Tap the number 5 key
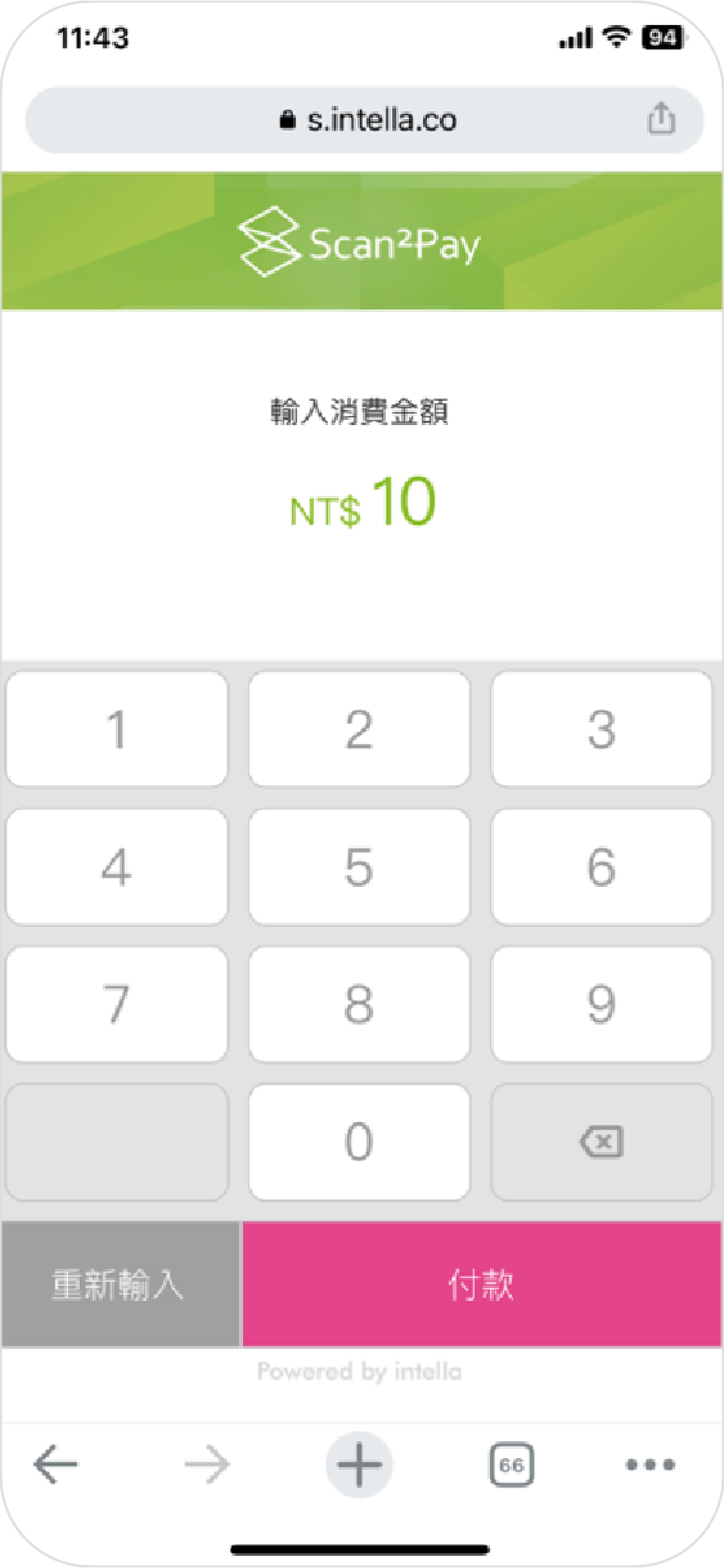Screen dimensions: 724x1568 [359, 866]
